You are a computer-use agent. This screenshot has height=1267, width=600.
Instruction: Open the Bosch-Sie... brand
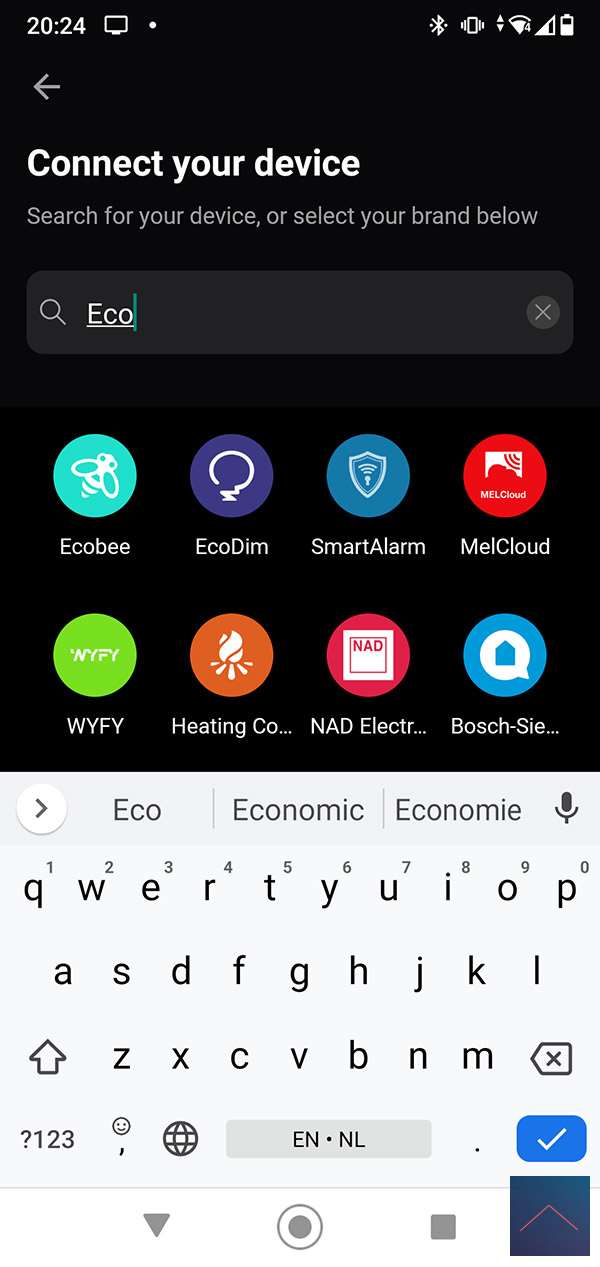(x=505, y=656)
